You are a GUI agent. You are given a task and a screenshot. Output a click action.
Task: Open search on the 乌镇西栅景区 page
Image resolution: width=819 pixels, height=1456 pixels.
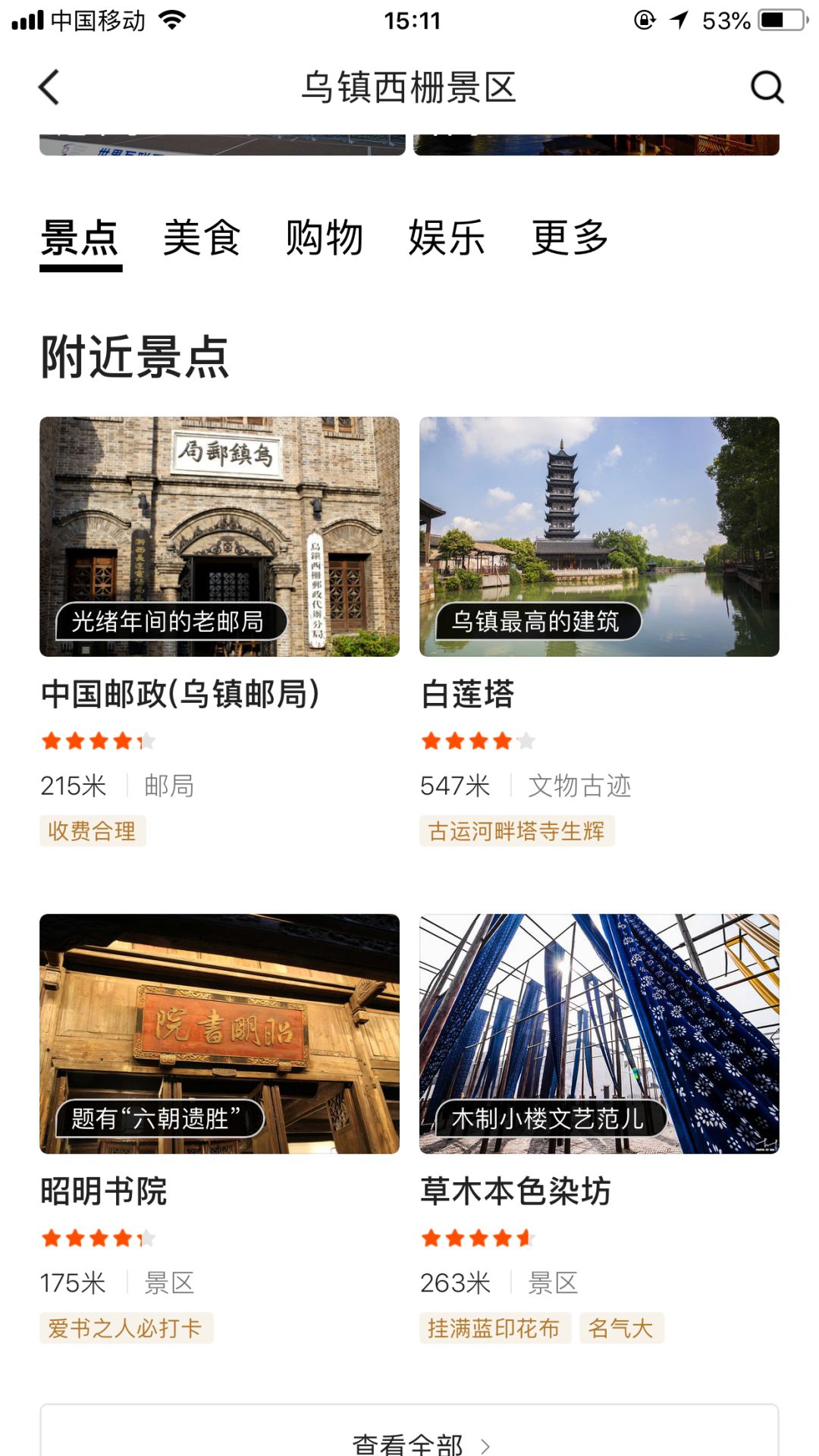[x=768, y=86]
